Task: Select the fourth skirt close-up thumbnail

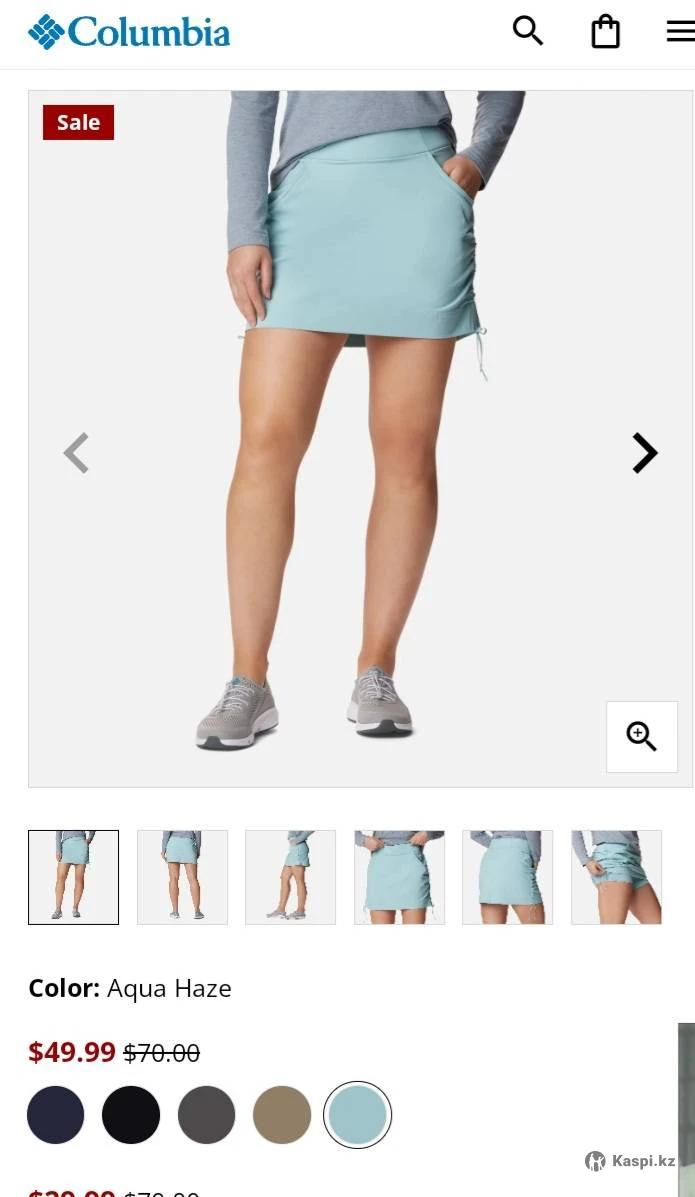Action: click(399, 877)
